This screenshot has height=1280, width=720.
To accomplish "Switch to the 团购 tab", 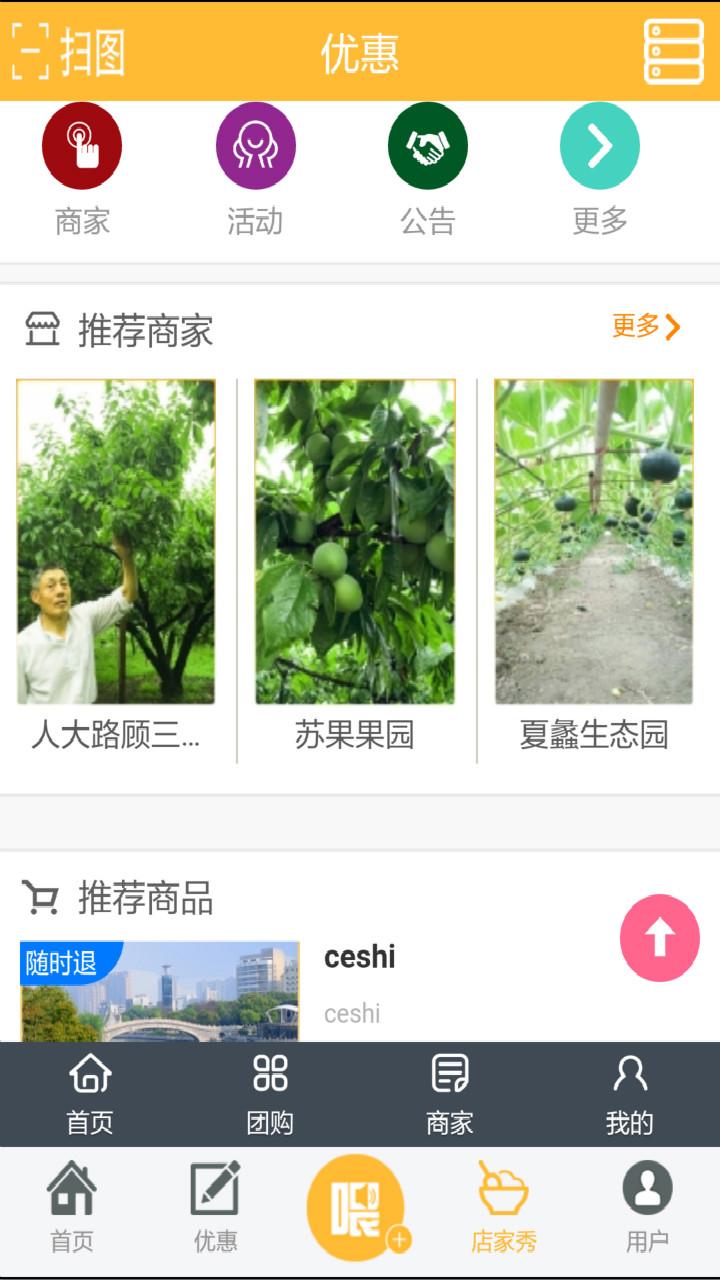I will tap(270, 1094).
